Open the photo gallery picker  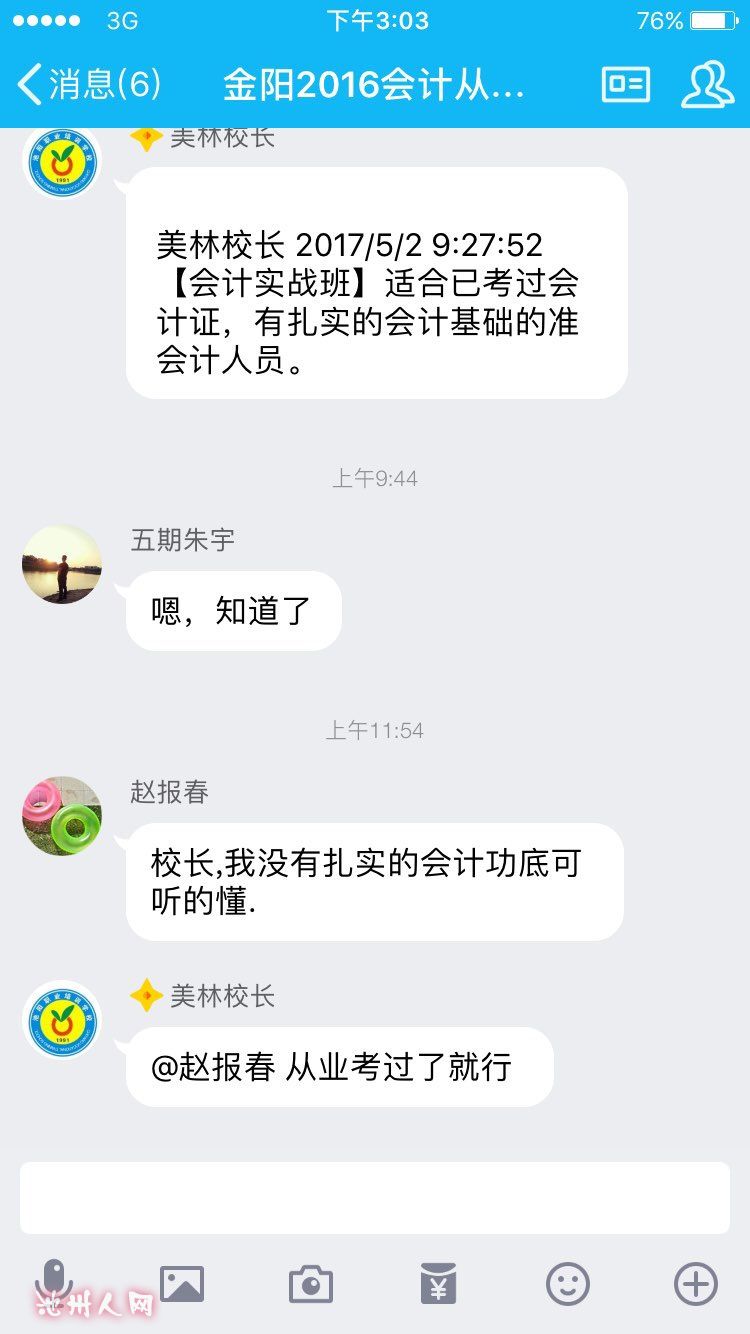pos(182,1283)
